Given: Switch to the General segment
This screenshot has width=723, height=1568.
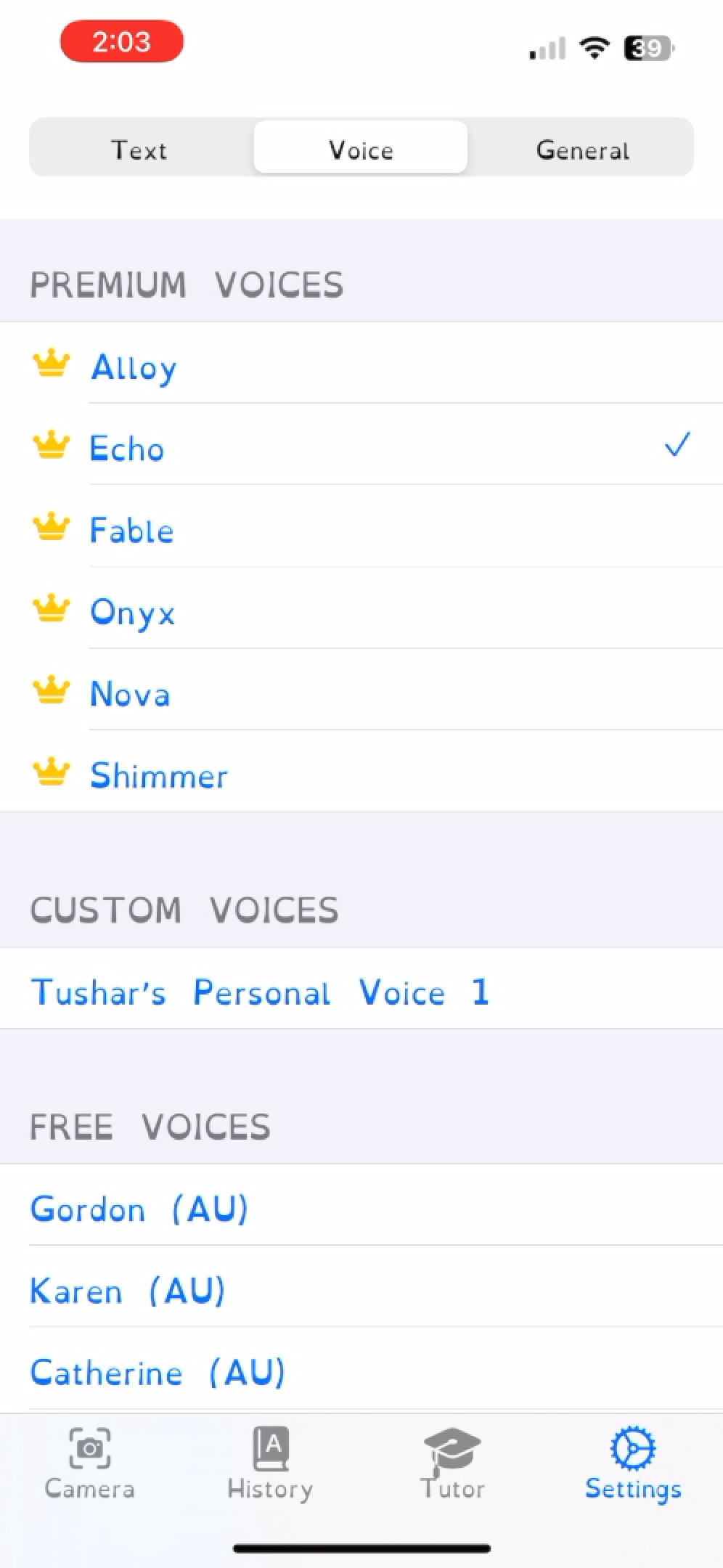Looking at the screenshot, I should (x=582, y=150).
